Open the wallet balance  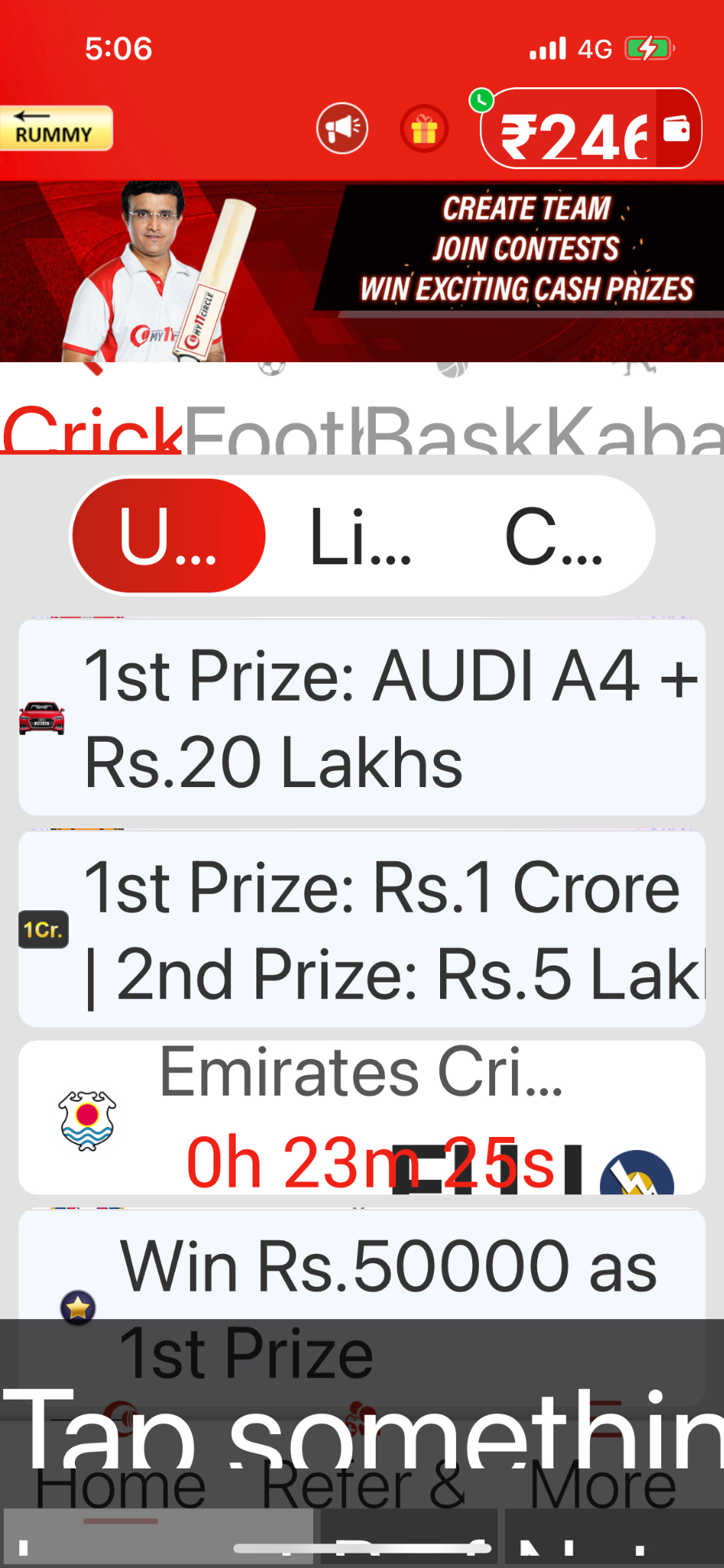click(590, 129)
